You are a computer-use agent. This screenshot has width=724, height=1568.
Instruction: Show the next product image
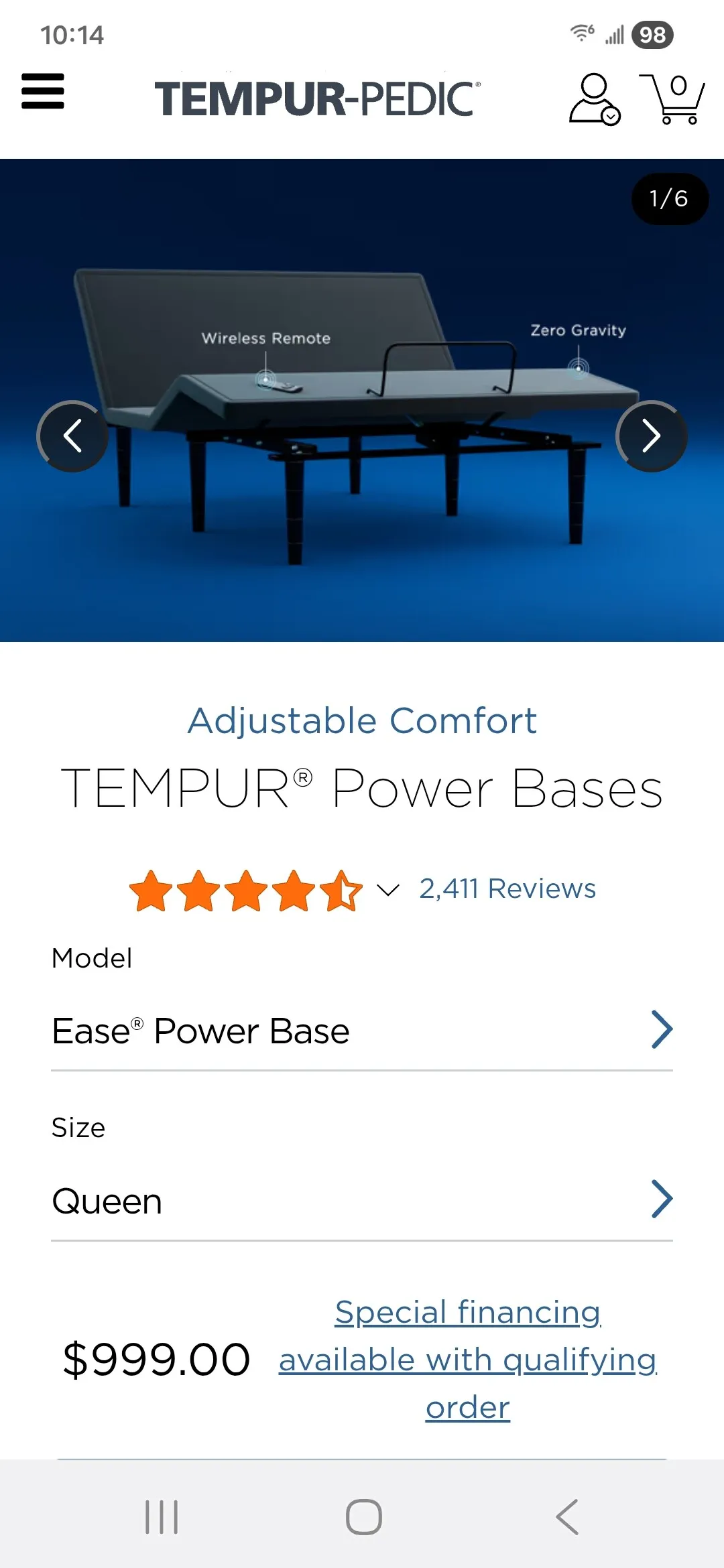pyautogui.click(x=651, y=436)
